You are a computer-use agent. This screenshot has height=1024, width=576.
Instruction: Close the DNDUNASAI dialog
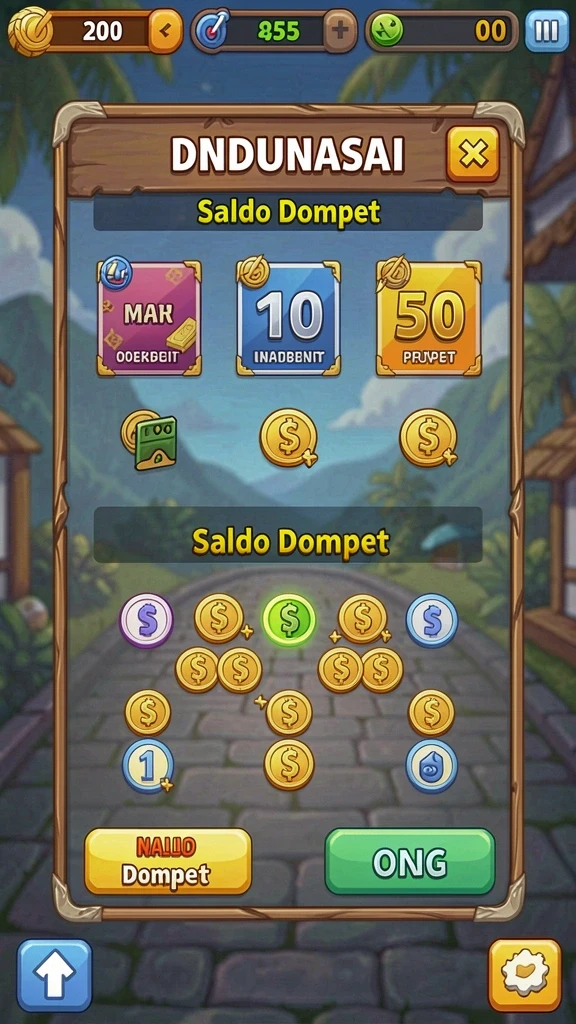tap(473, 154)
